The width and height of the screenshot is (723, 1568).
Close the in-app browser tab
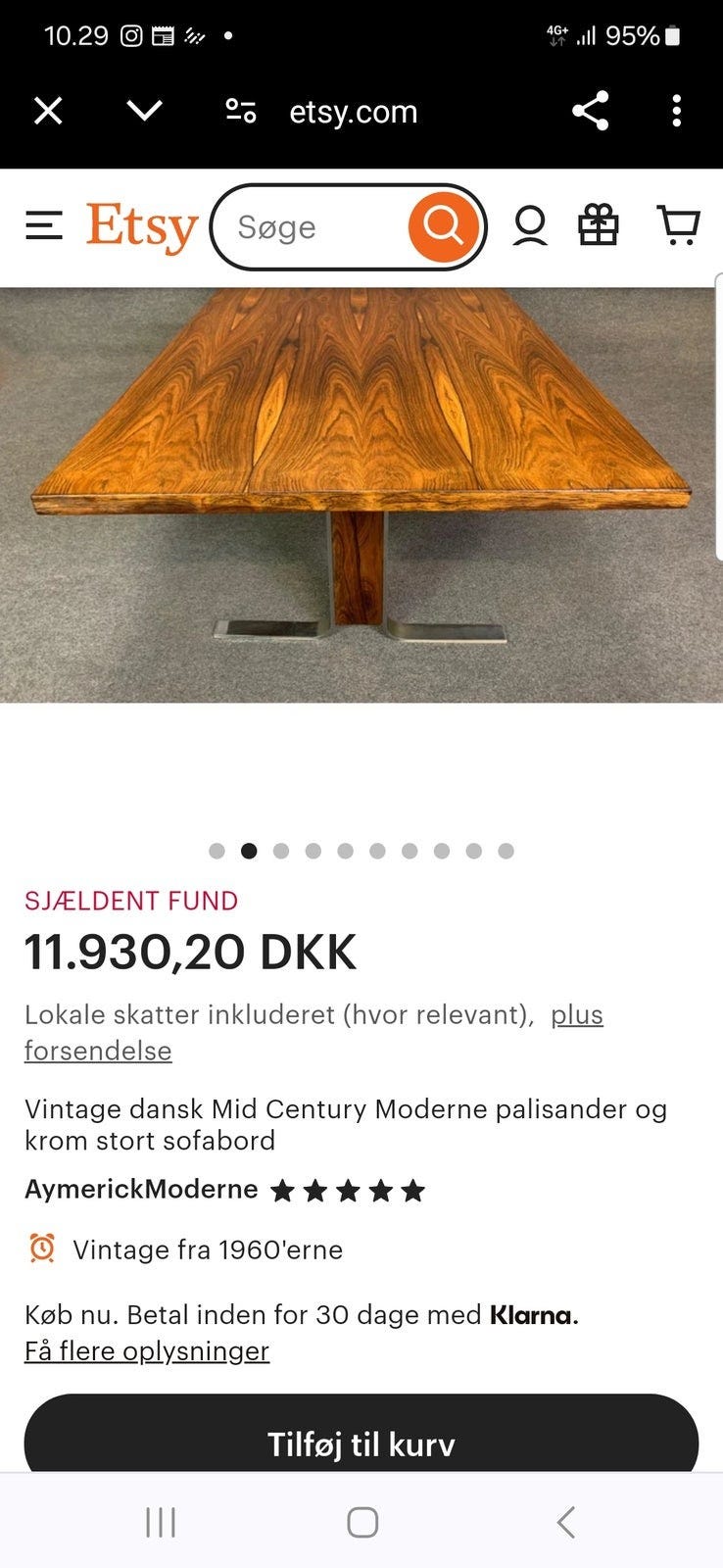click(48, 111)
